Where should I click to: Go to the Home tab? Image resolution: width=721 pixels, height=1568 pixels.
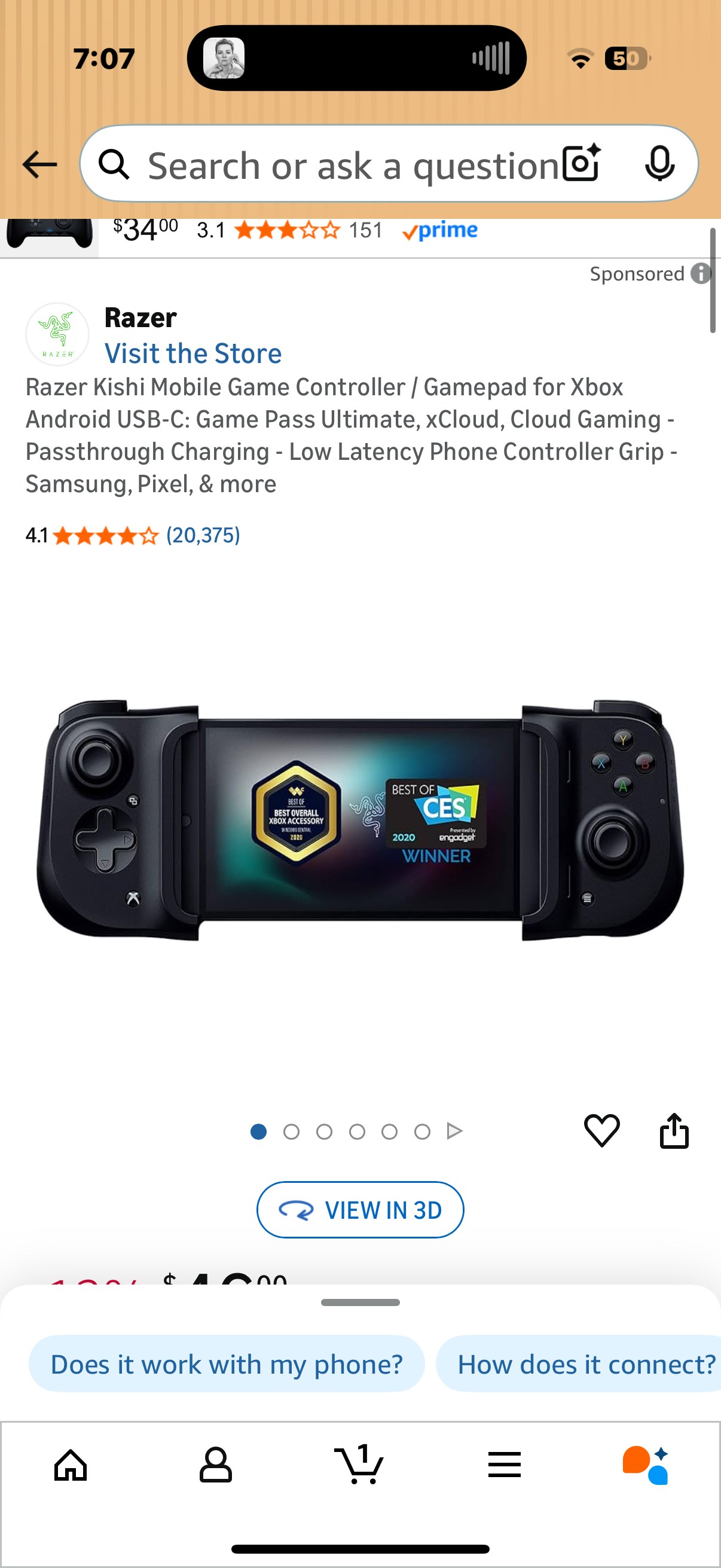pyautogui.click(x=71, y=1465)
